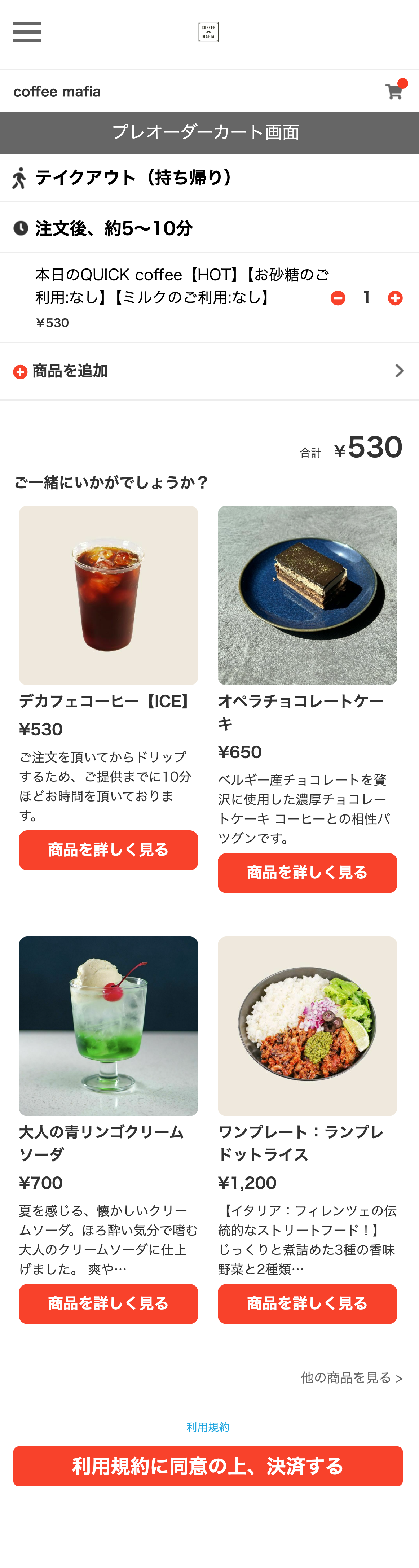
Task: Tap the Coffee Mafia logo
Action: point(208,32)
